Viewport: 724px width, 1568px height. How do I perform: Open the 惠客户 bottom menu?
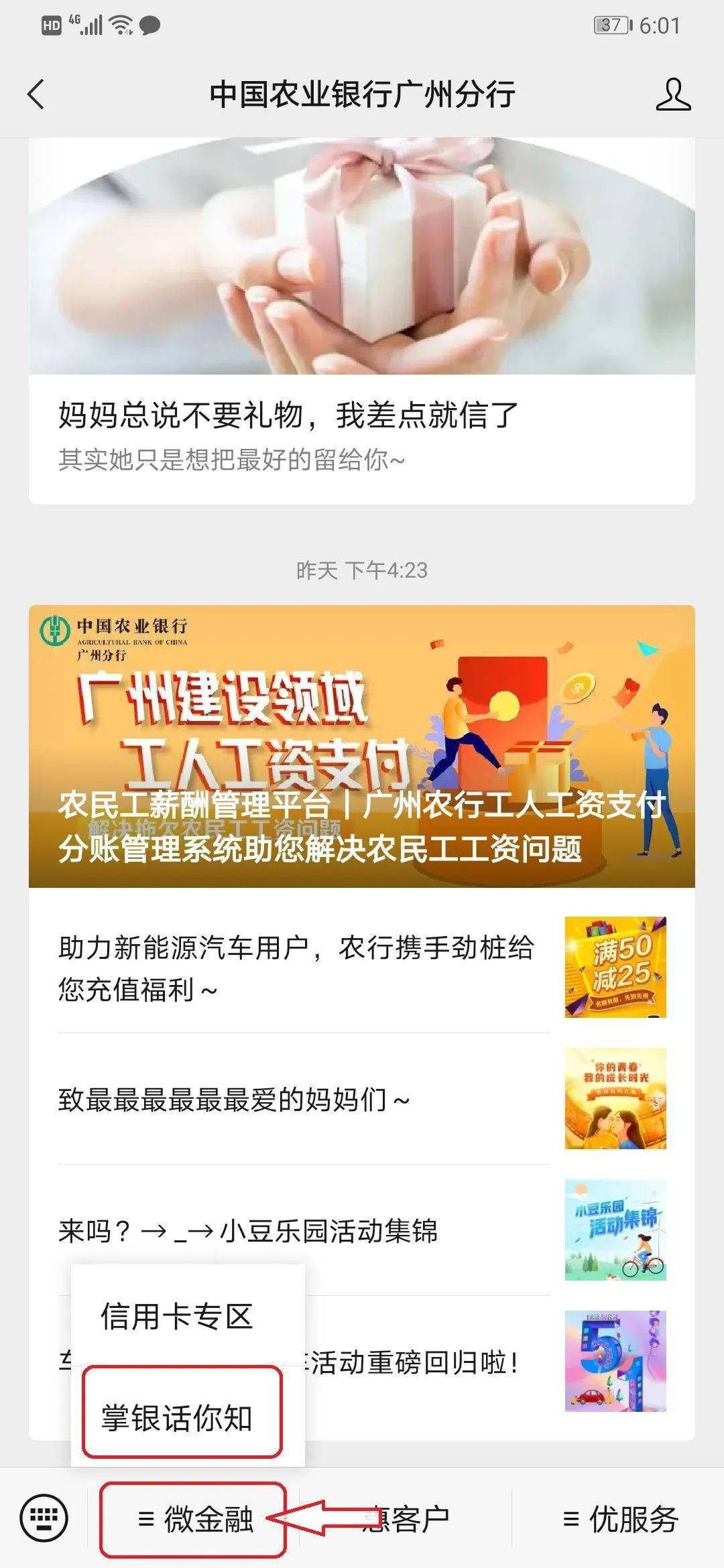coord(405,1518)
